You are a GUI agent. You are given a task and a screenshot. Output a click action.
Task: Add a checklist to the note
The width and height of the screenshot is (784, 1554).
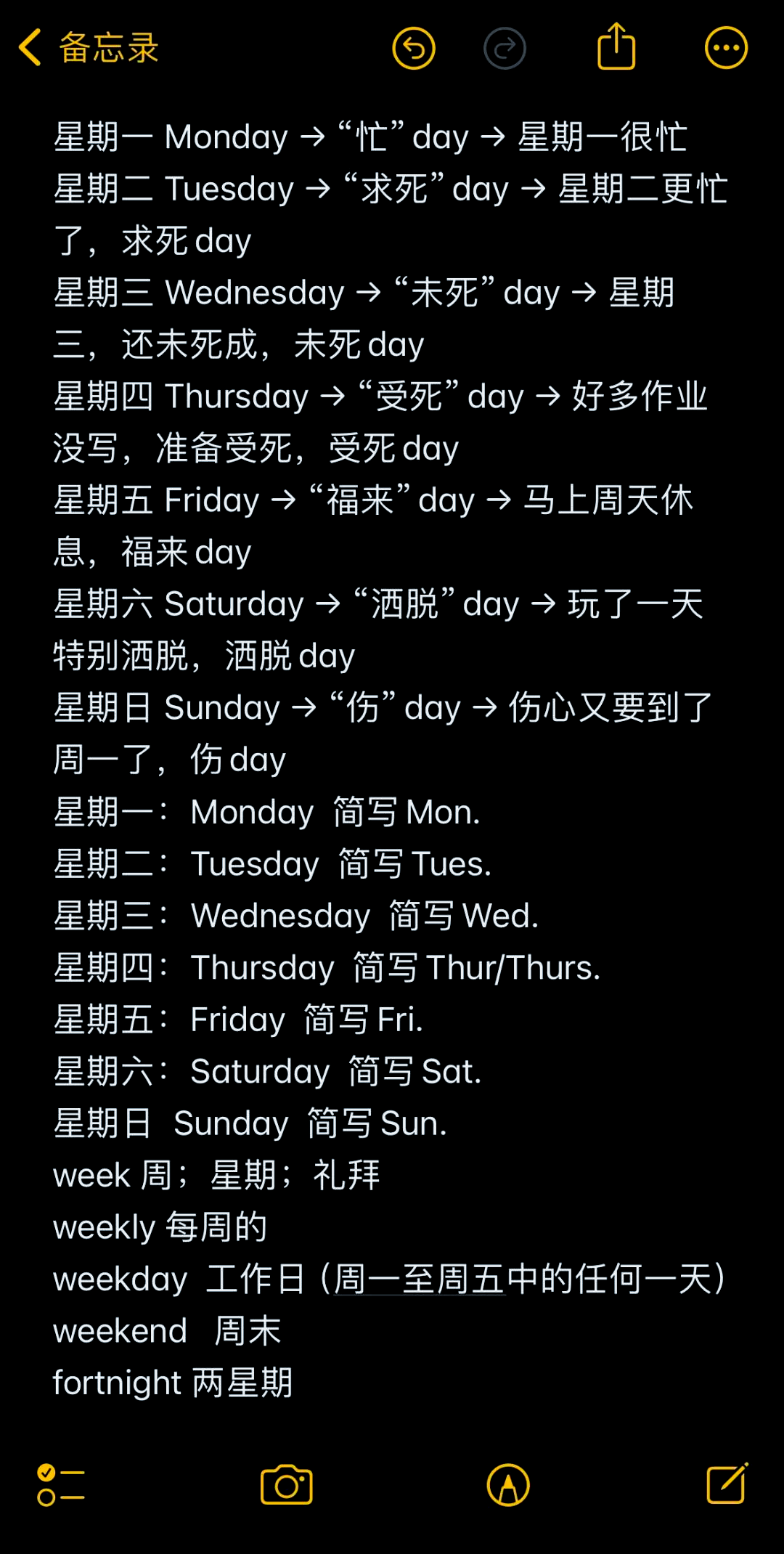[61, 1485]
